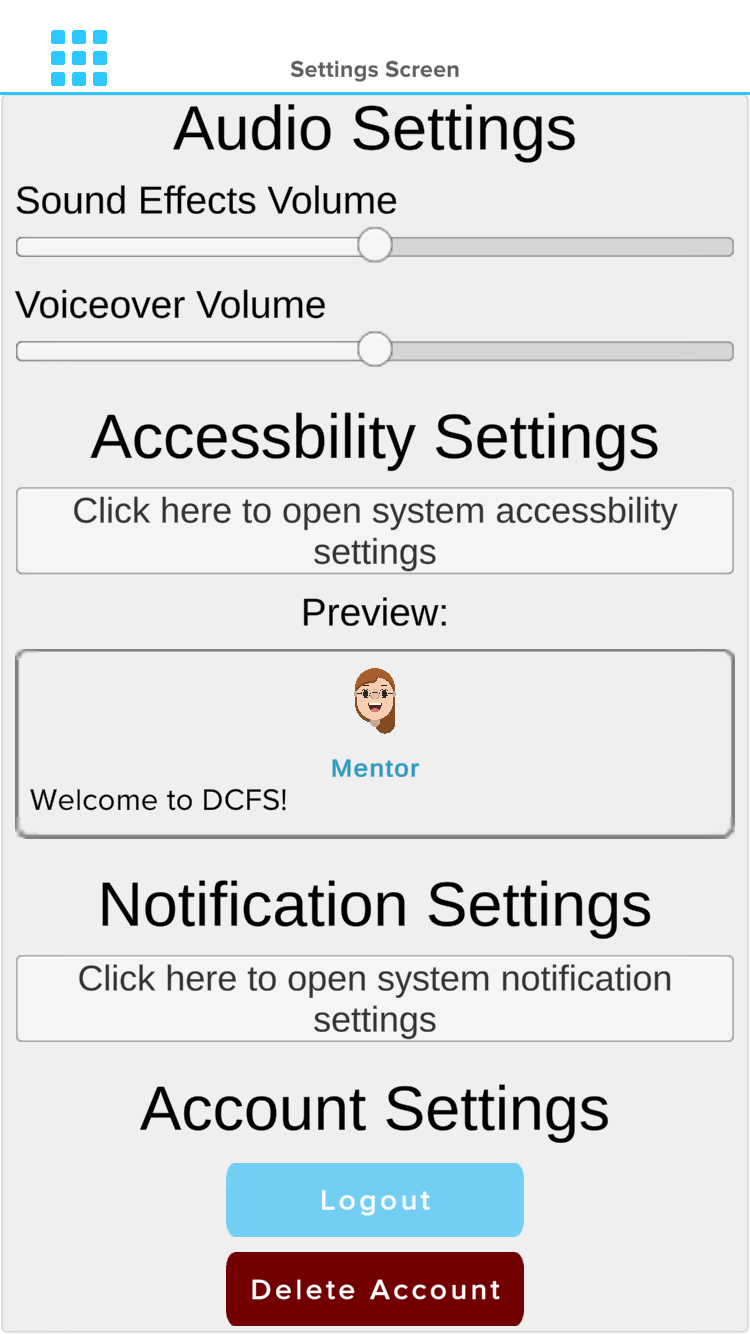Click the Welcome to DCFS message

click(x=158, y=800)
